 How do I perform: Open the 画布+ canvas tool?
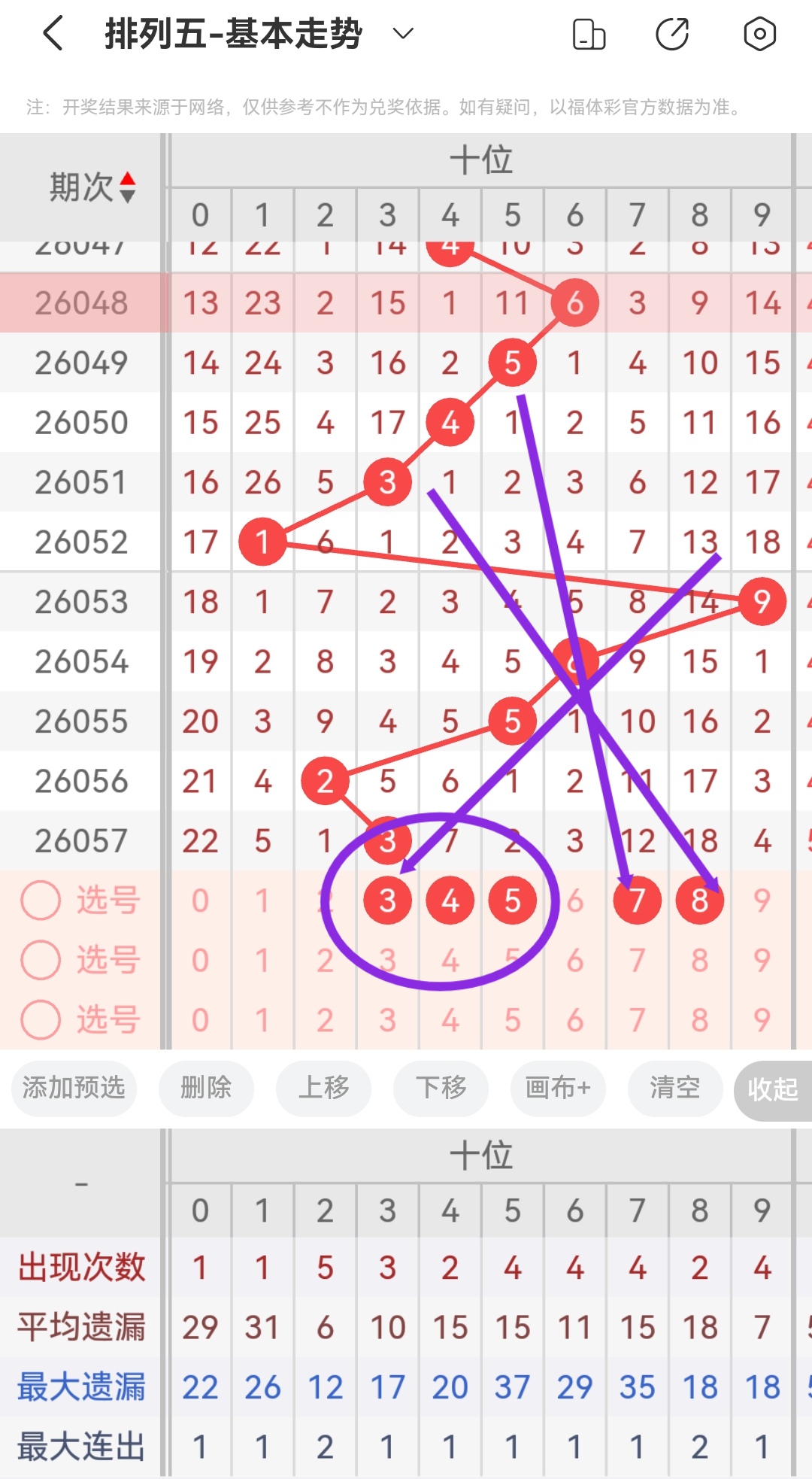pos(558,1089)
